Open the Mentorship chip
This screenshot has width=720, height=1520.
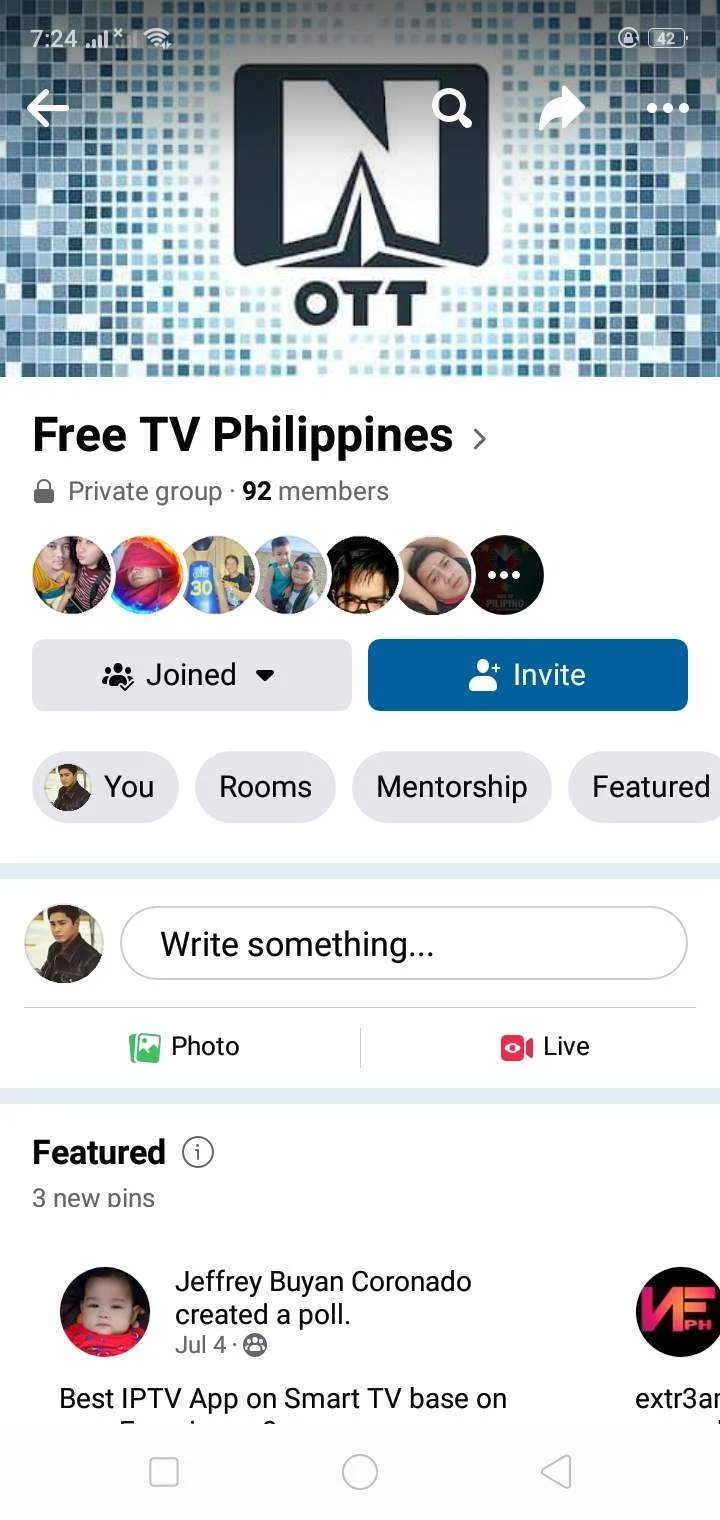(x=452, y=787)
